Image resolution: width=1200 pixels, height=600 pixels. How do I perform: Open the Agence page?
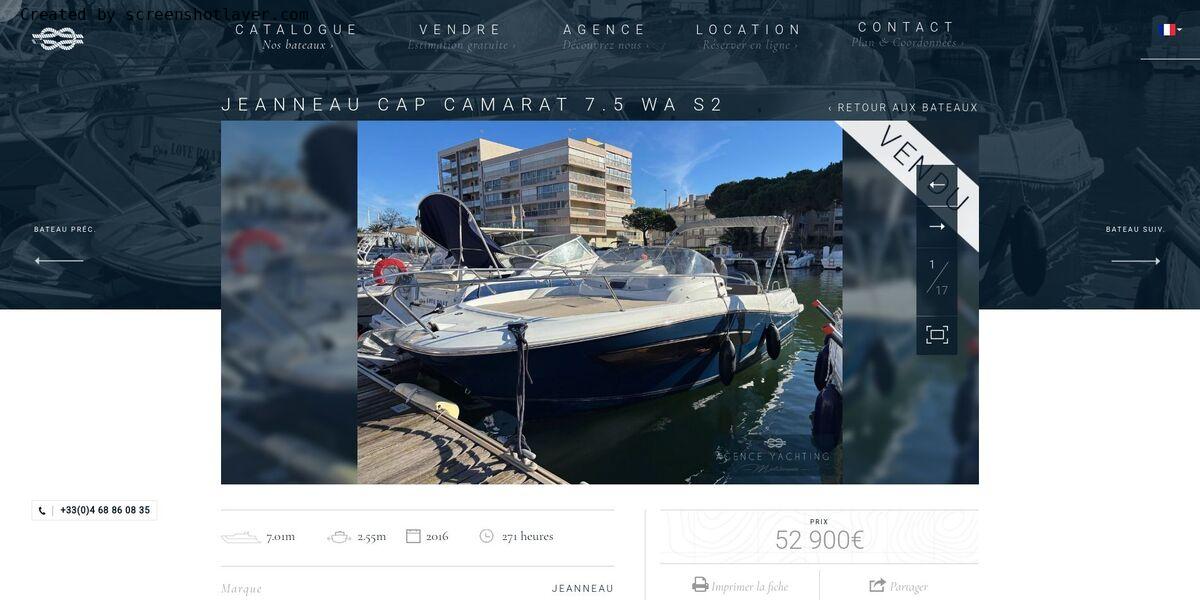pos(605,36)
